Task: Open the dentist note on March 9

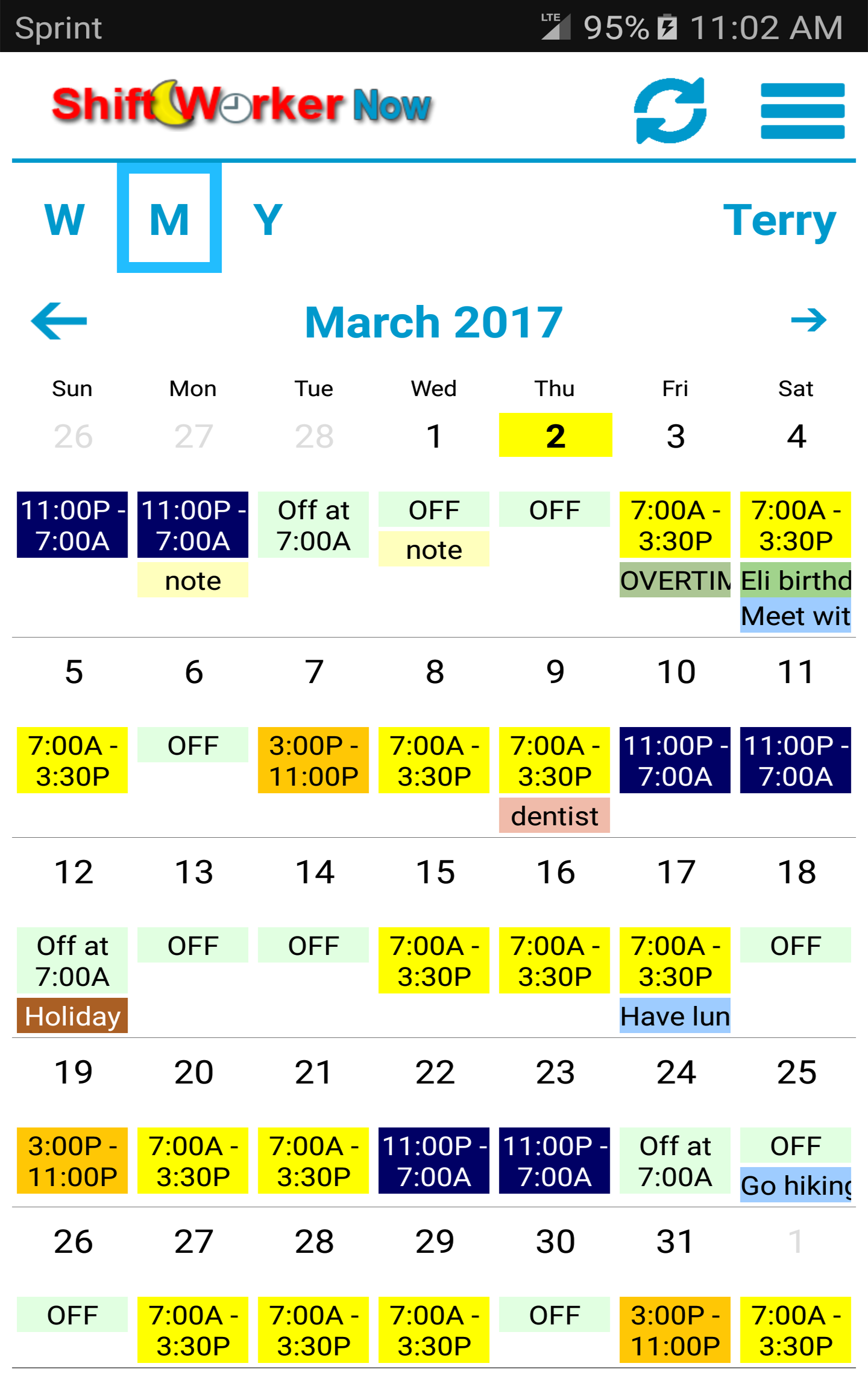Action: tap(554, 815)
